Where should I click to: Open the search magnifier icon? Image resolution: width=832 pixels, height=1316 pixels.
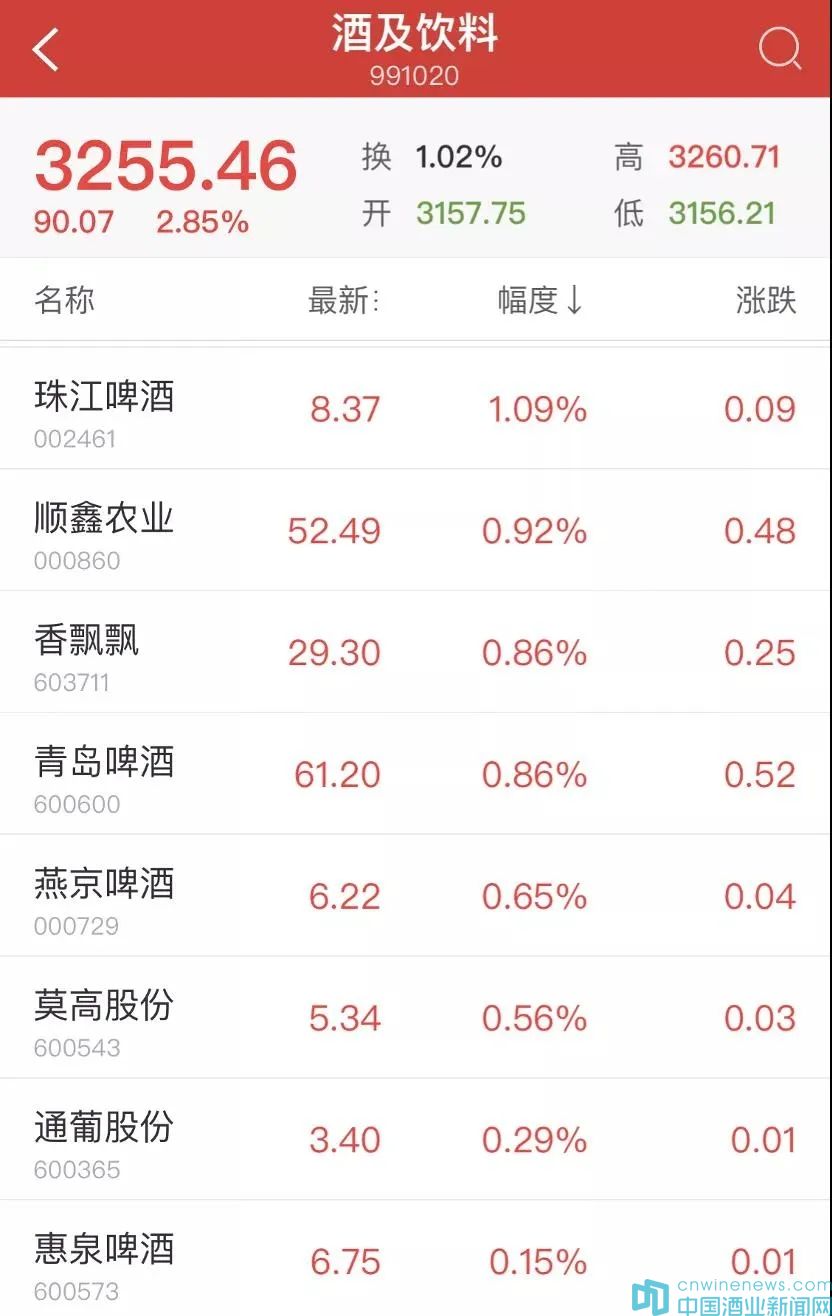click(x=779, y=48)
